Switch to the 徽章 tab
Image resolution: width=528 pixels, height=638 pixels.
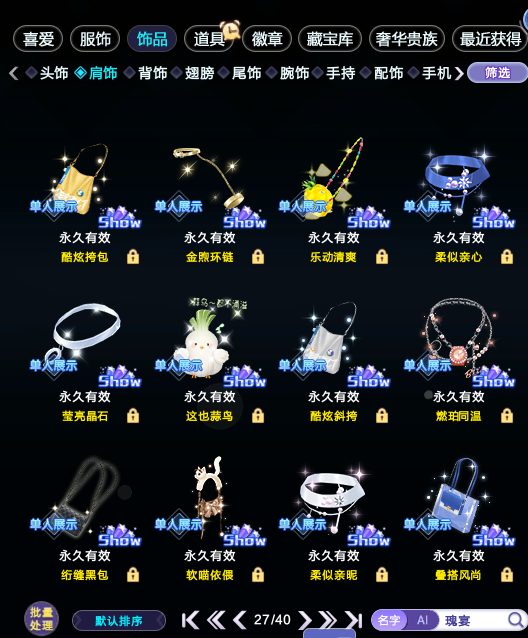[x=267, y=39]
